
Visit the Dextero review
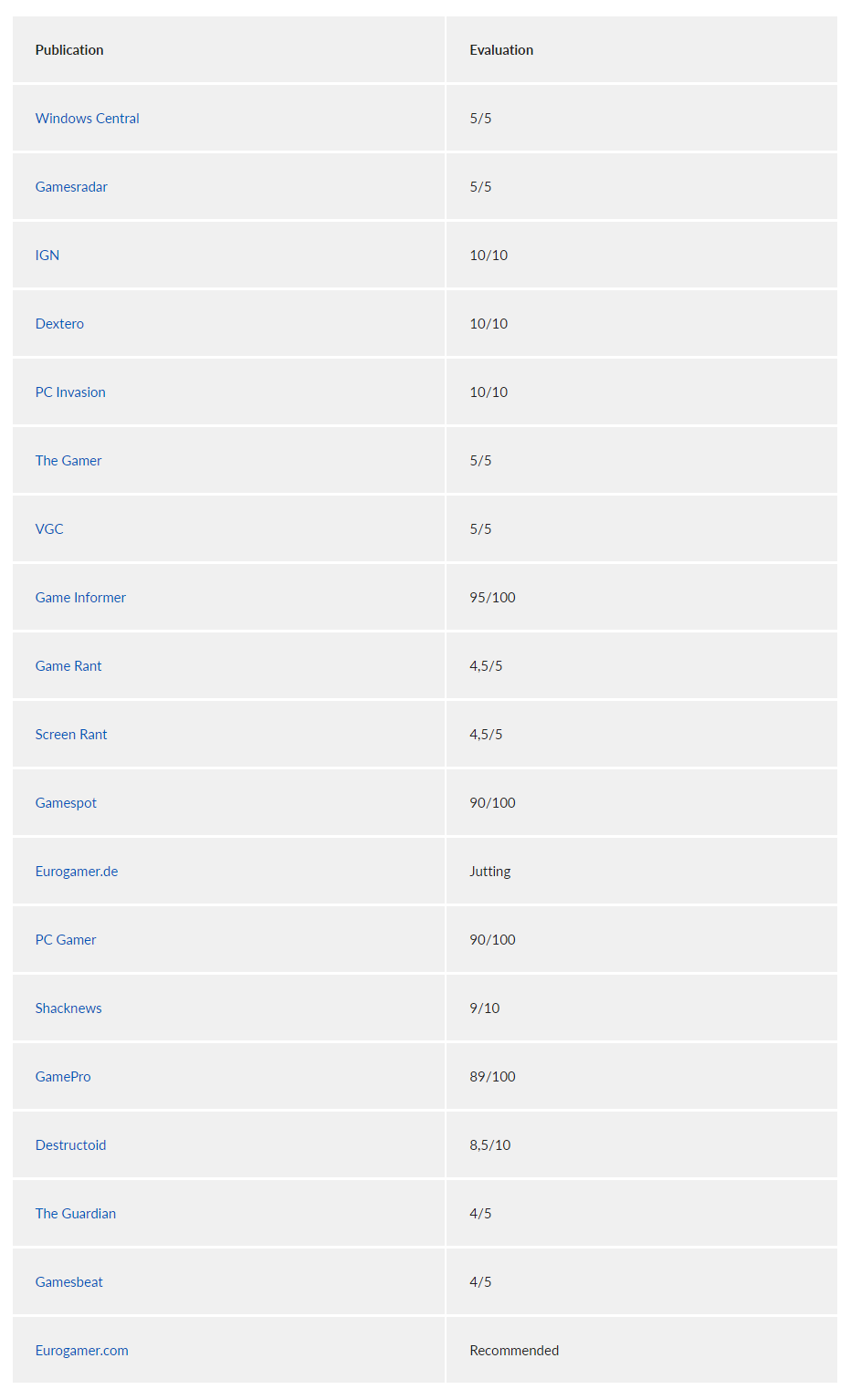click(x=59, y=324)
